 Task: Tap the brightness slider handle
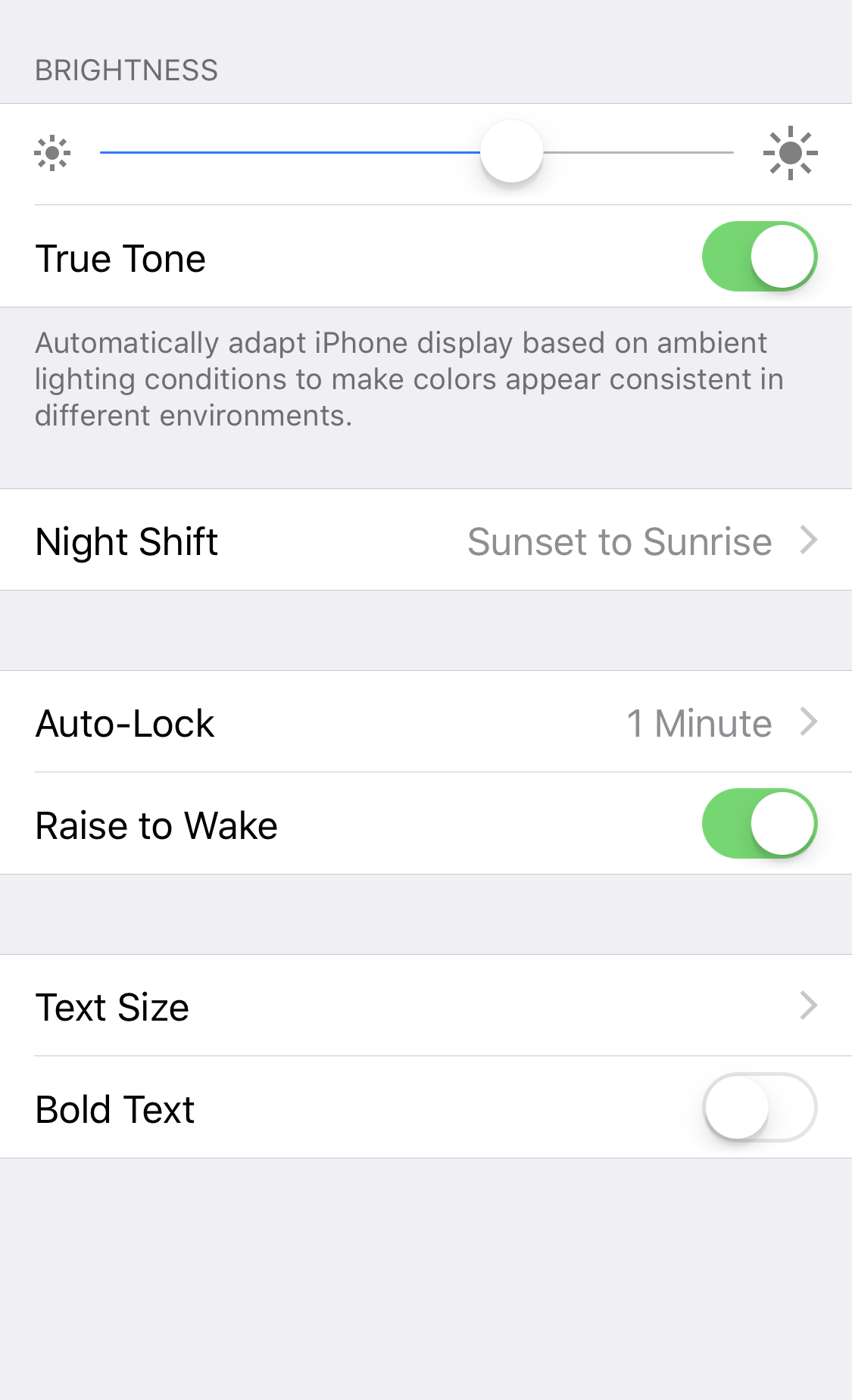[x=512, y=151]
